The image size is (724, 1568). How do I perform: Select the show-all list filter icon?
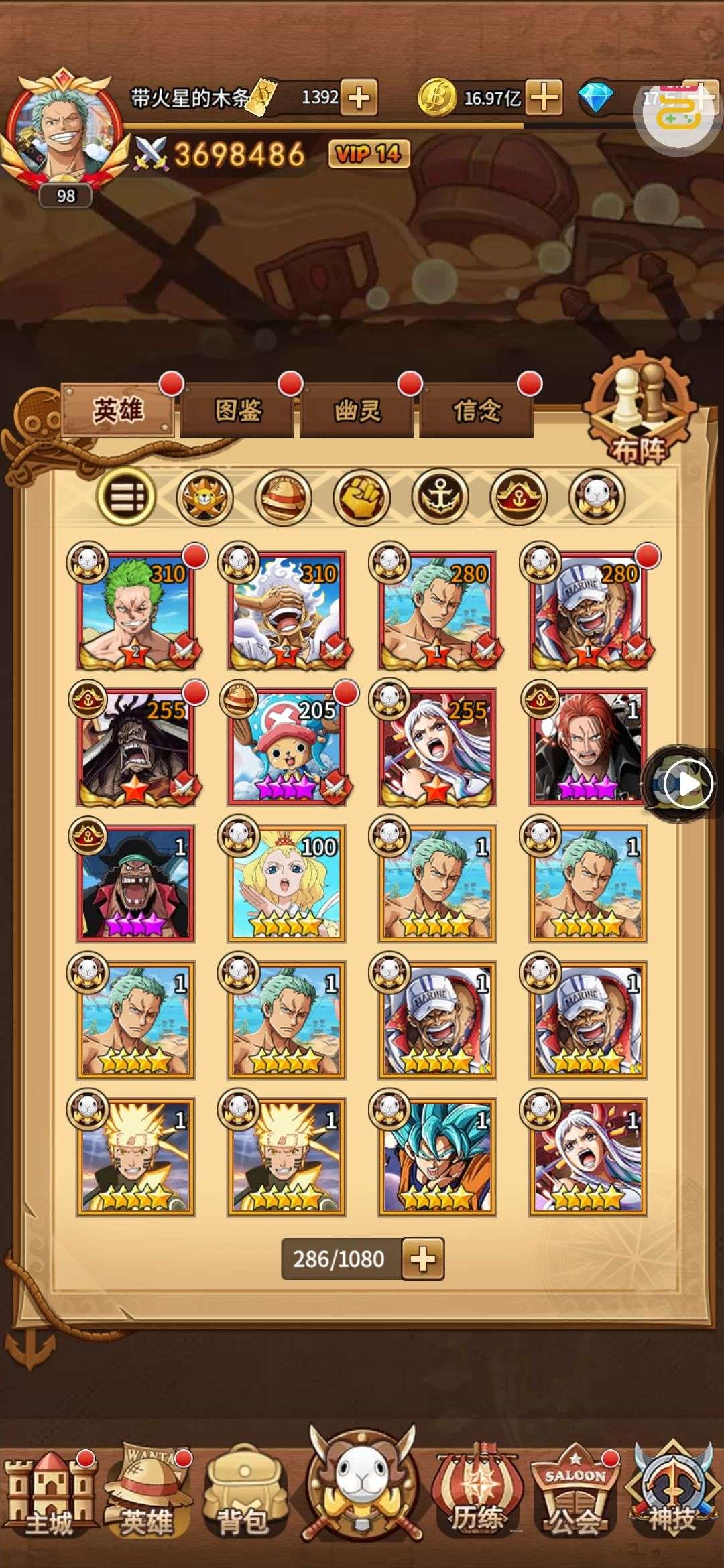pyautogui.click(x=126, y=497)
